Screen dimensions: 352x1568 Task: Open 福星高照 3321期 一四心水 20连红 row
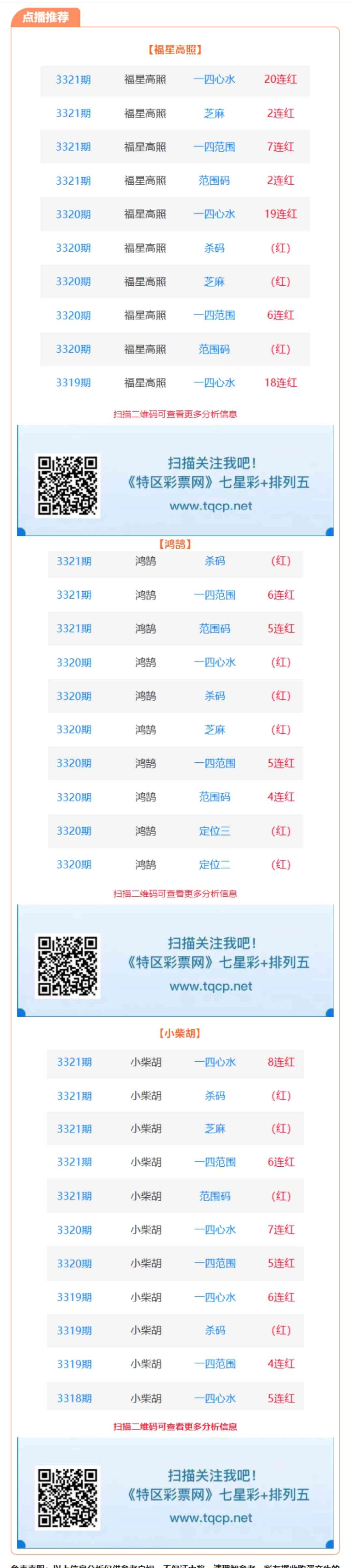tap(175, 79)
